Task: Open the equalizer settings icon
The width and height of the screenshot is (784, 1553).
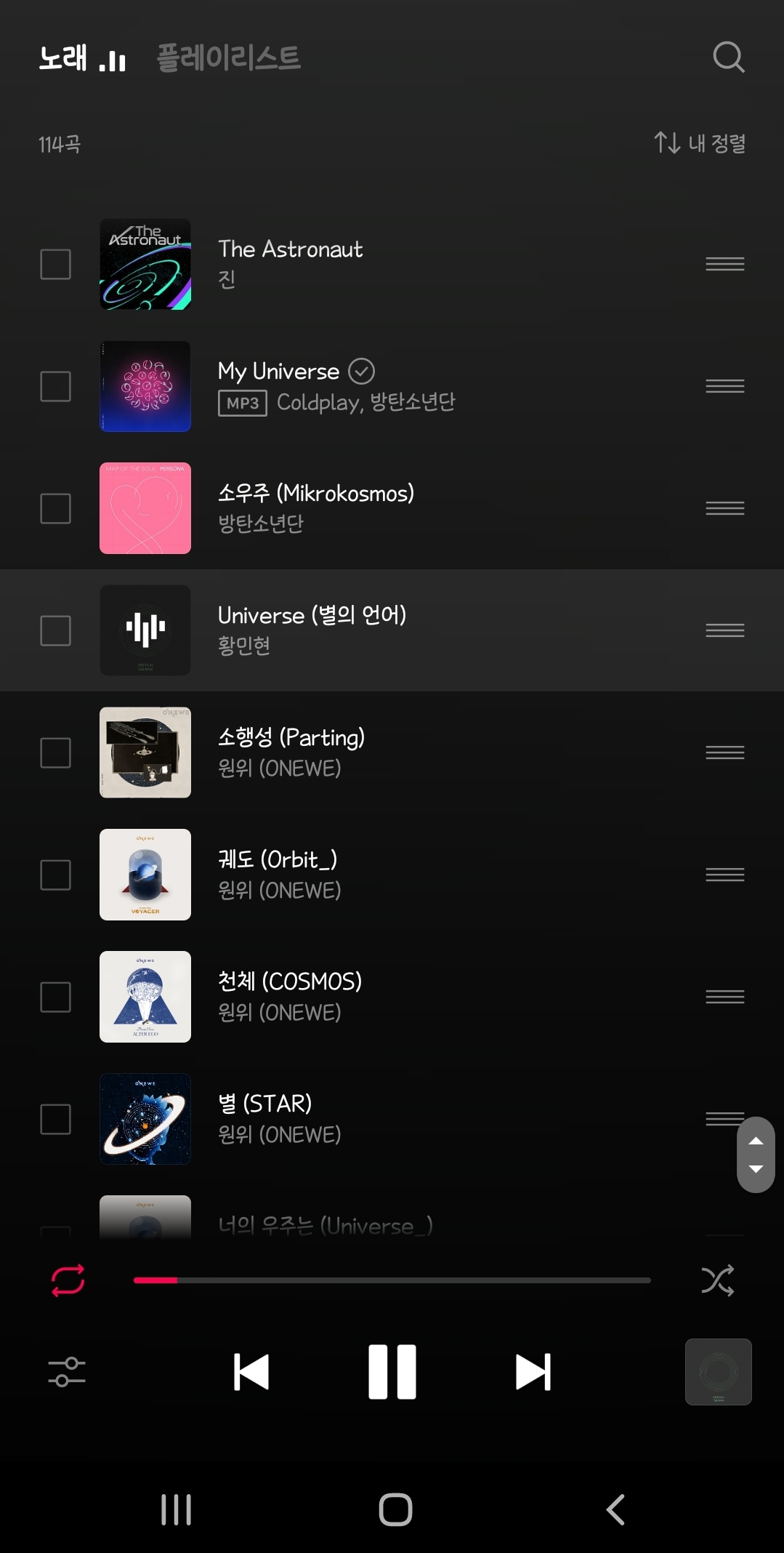Action: point(67,1372)
